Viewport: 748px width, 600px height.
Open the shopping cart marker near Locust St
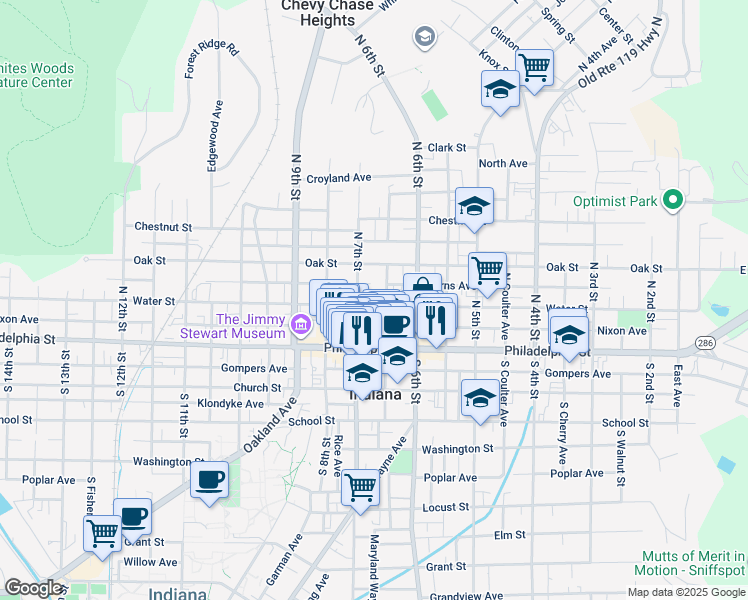coord(361,488)
